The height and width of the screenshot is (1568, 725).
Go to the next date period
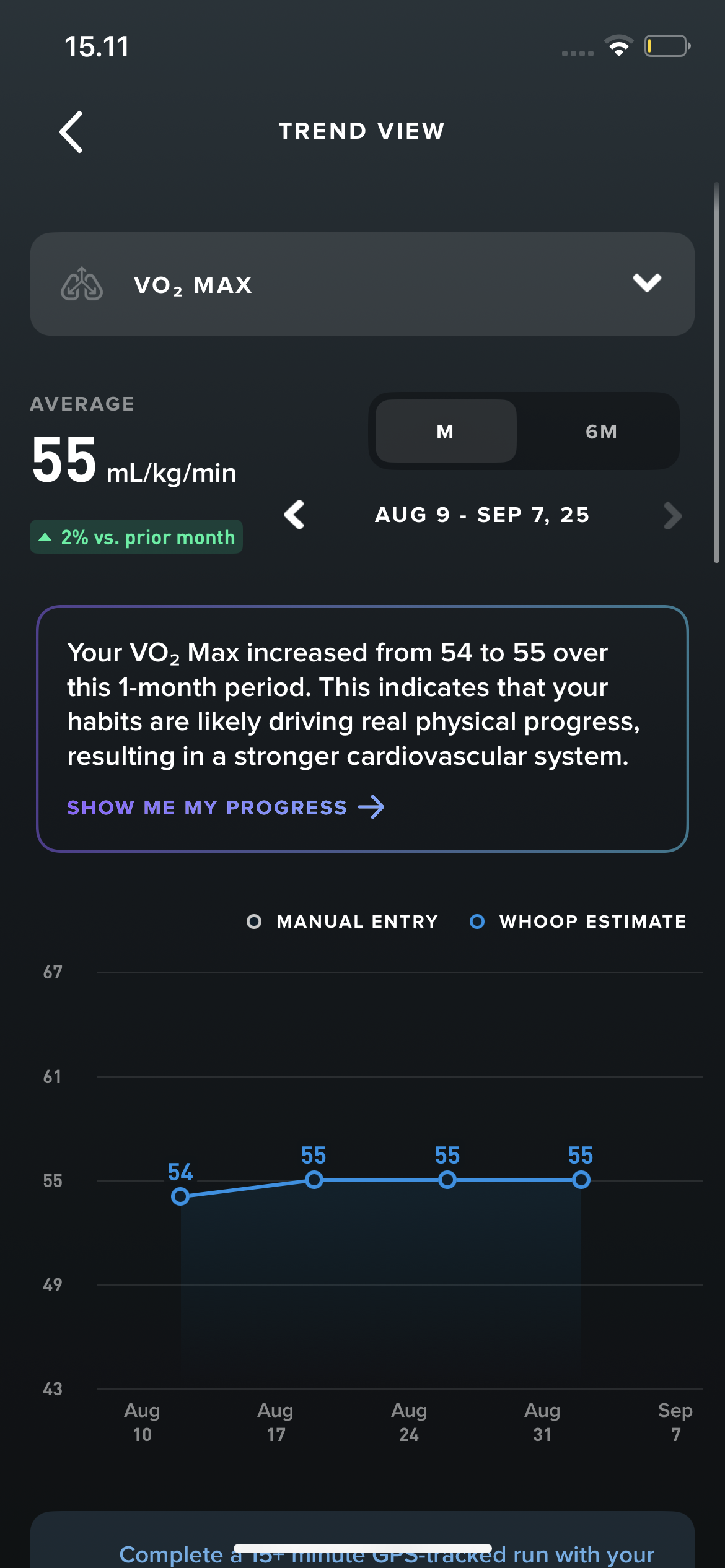[672, 515]
